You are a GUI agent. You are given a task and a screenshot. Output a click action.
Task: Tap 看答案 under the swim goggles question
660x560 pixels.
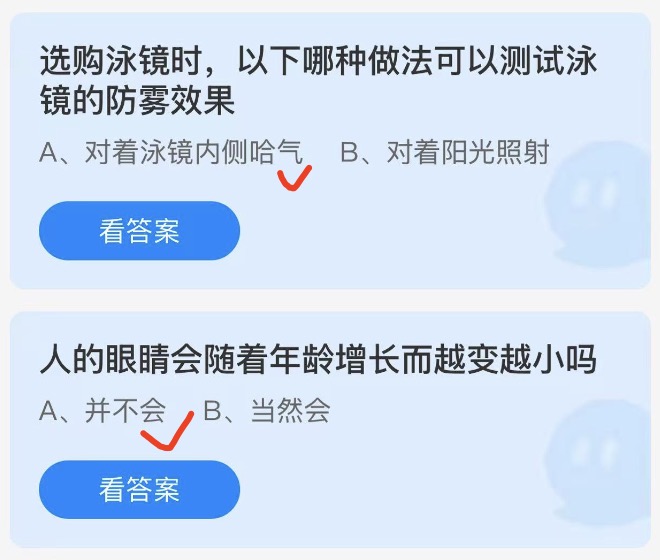139,231
